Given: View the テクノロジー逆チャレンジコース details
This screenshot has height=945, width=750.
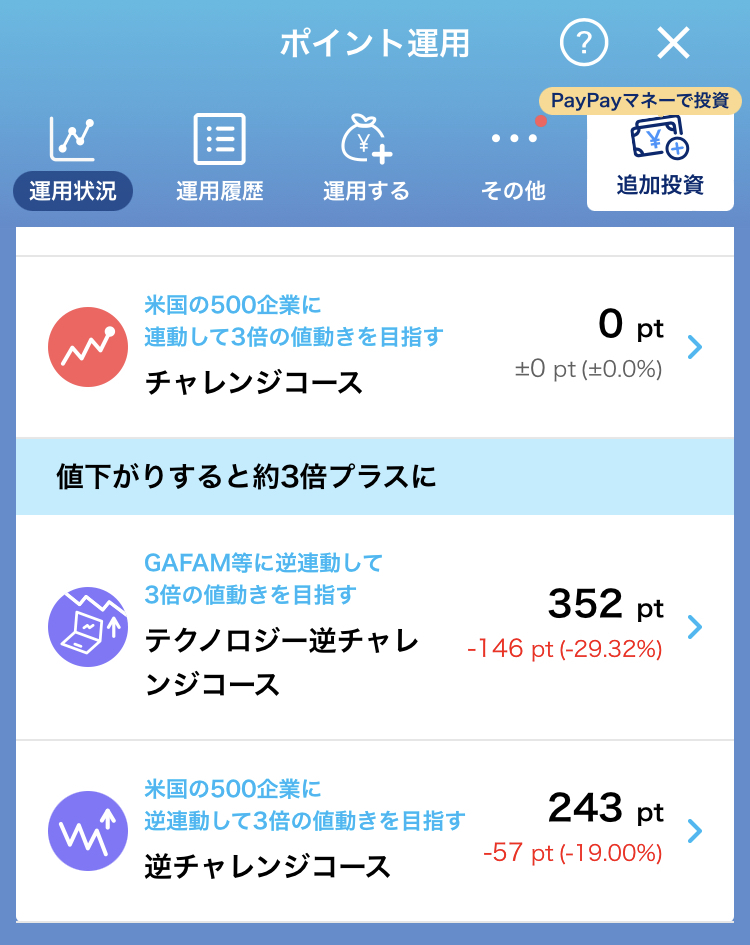Looking at the screenshot, I should [x=375, y=628].
